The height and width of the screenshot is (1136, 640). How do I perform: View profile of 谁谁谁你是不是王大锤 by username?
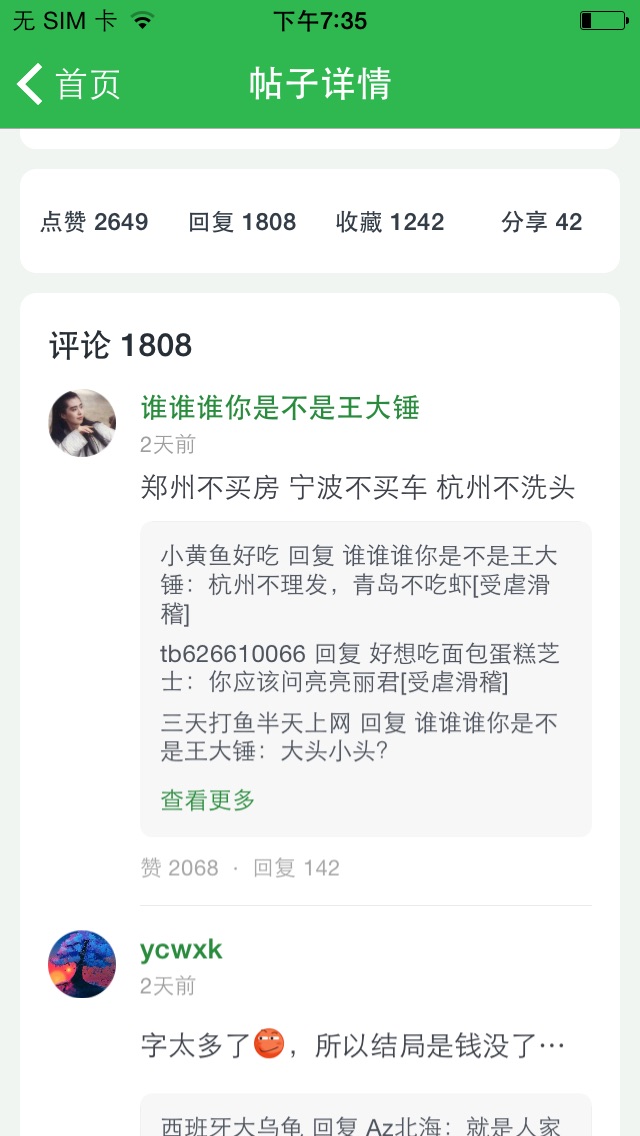pos(280,407)
